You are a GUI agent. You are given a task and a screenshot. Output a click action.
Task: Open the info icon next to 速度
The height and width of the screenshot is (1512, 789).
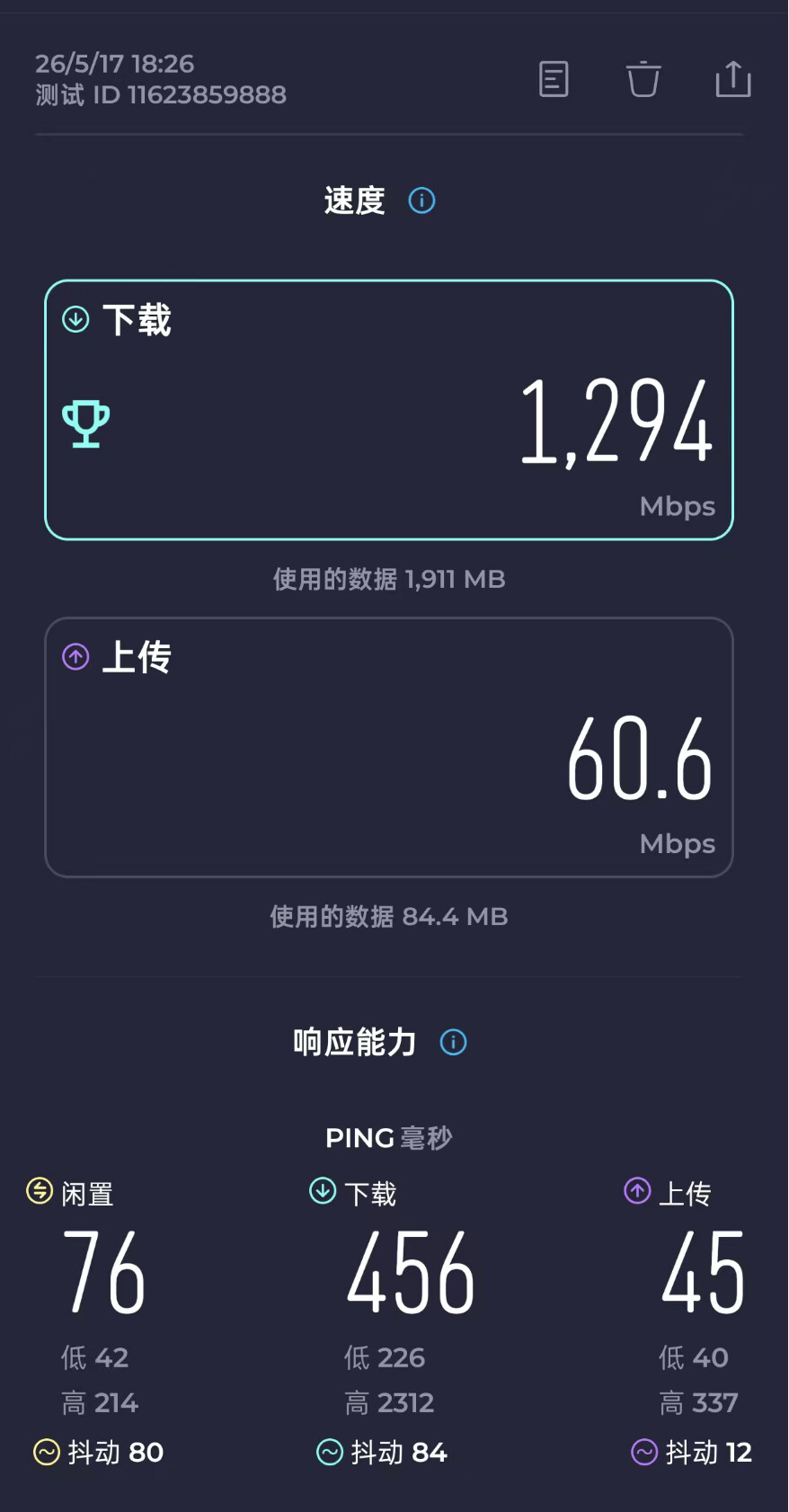point(421,200)
